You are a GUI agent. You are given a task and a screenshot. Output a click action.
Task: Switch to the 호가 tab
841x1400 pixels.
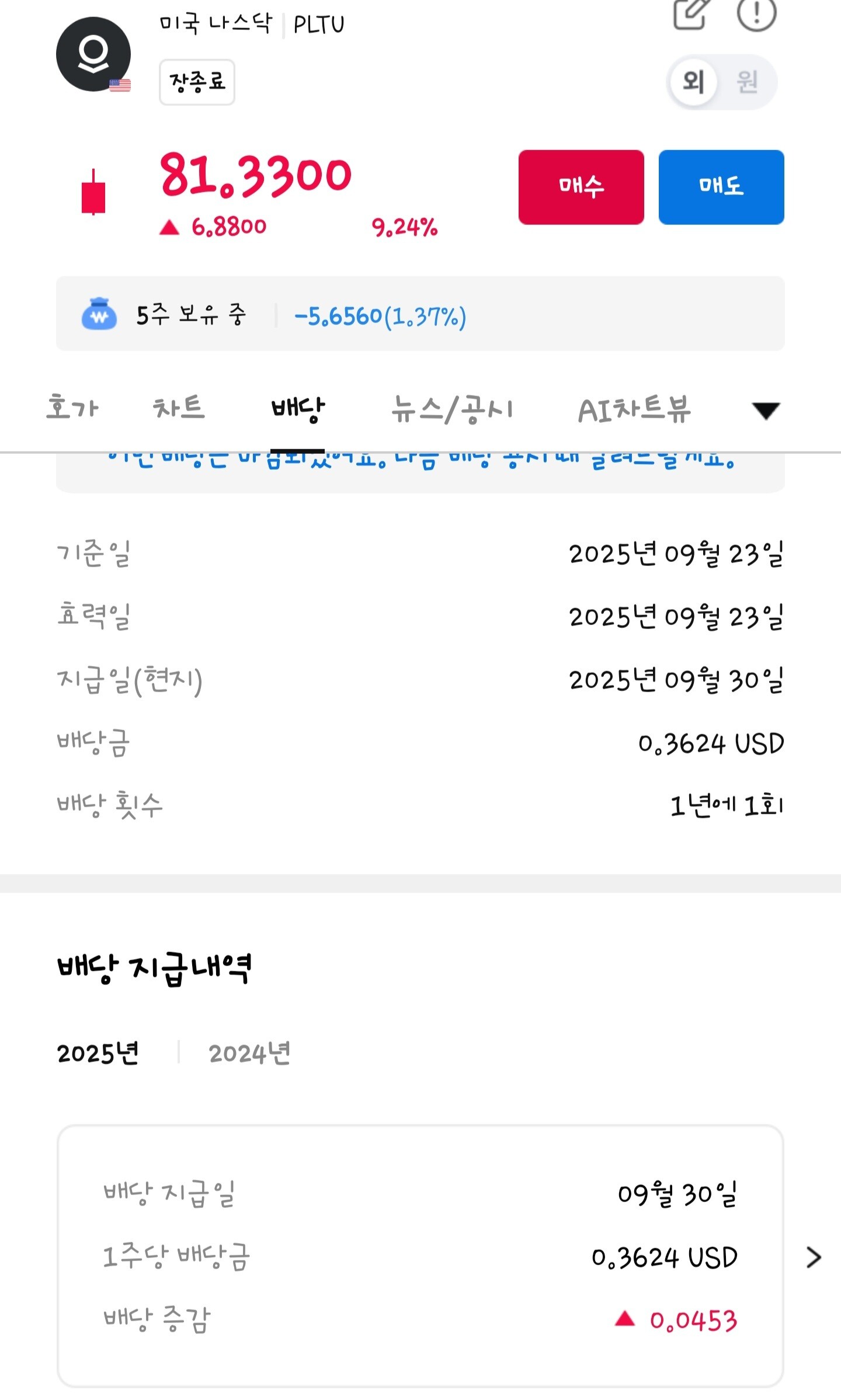[x=72, y=407]
